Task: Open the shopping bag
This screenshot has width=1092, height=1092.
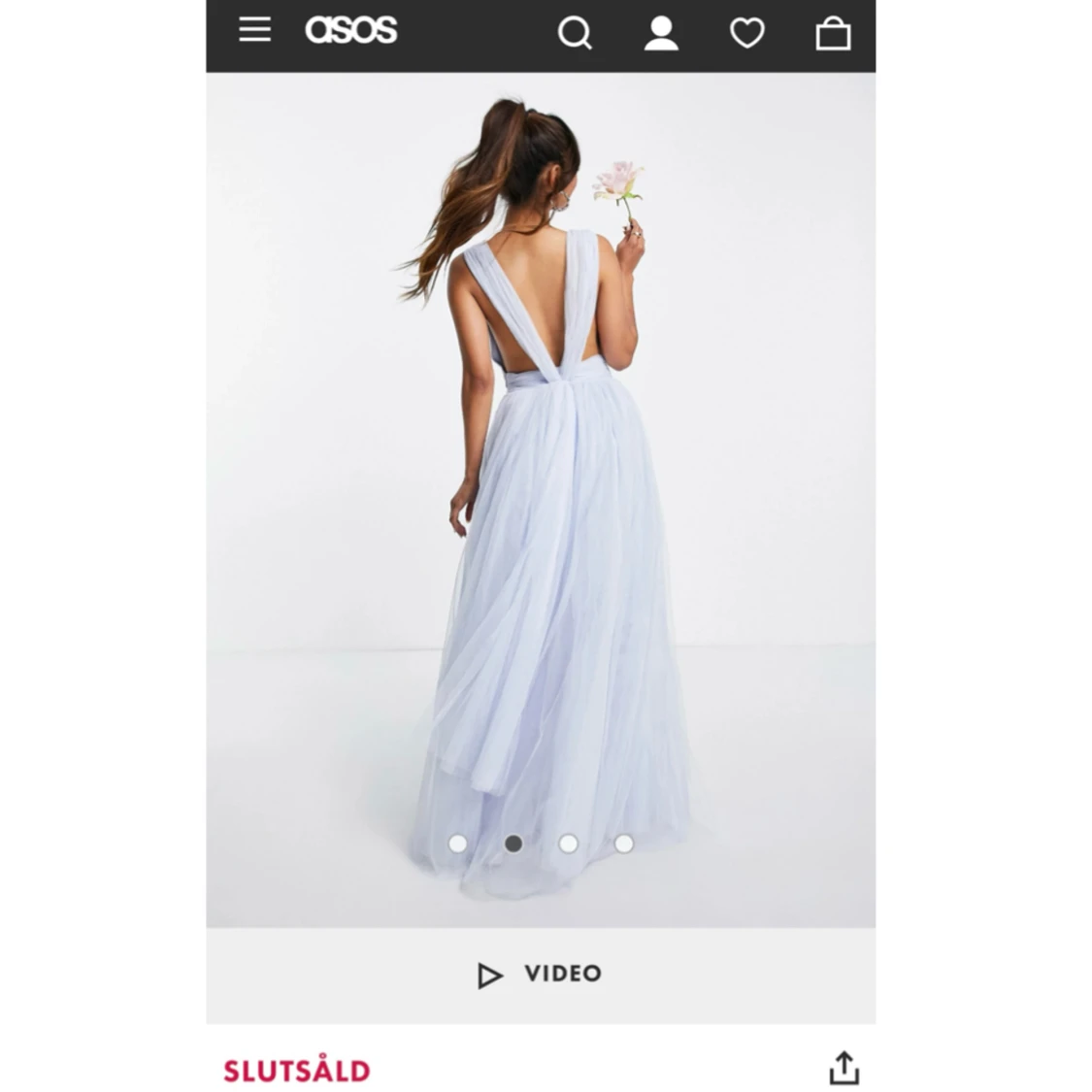Action: [x=833, y=34]
